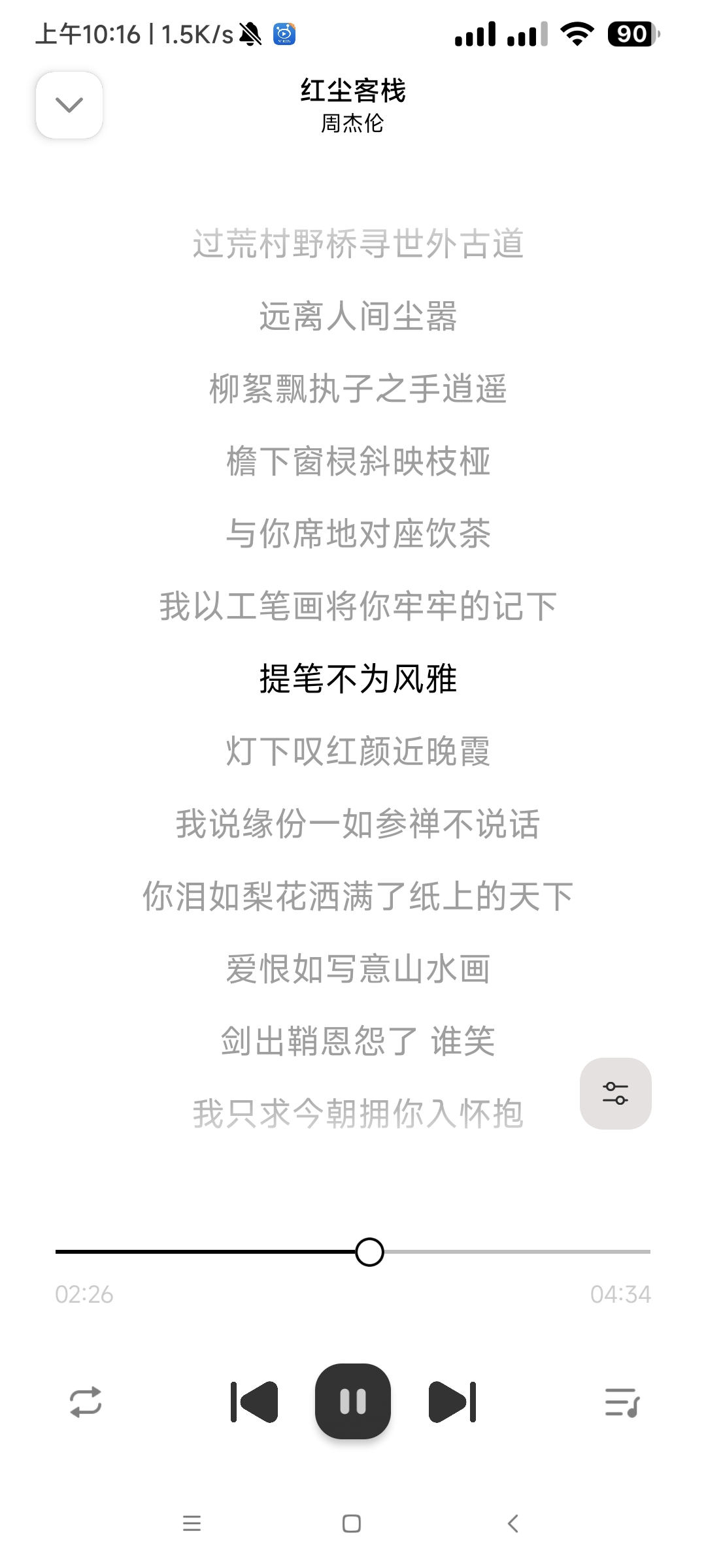This screenshot has height=1568, width=706.
Task: Jump to lyric line 爱恨如写意山水画
Action: (358, 969)
